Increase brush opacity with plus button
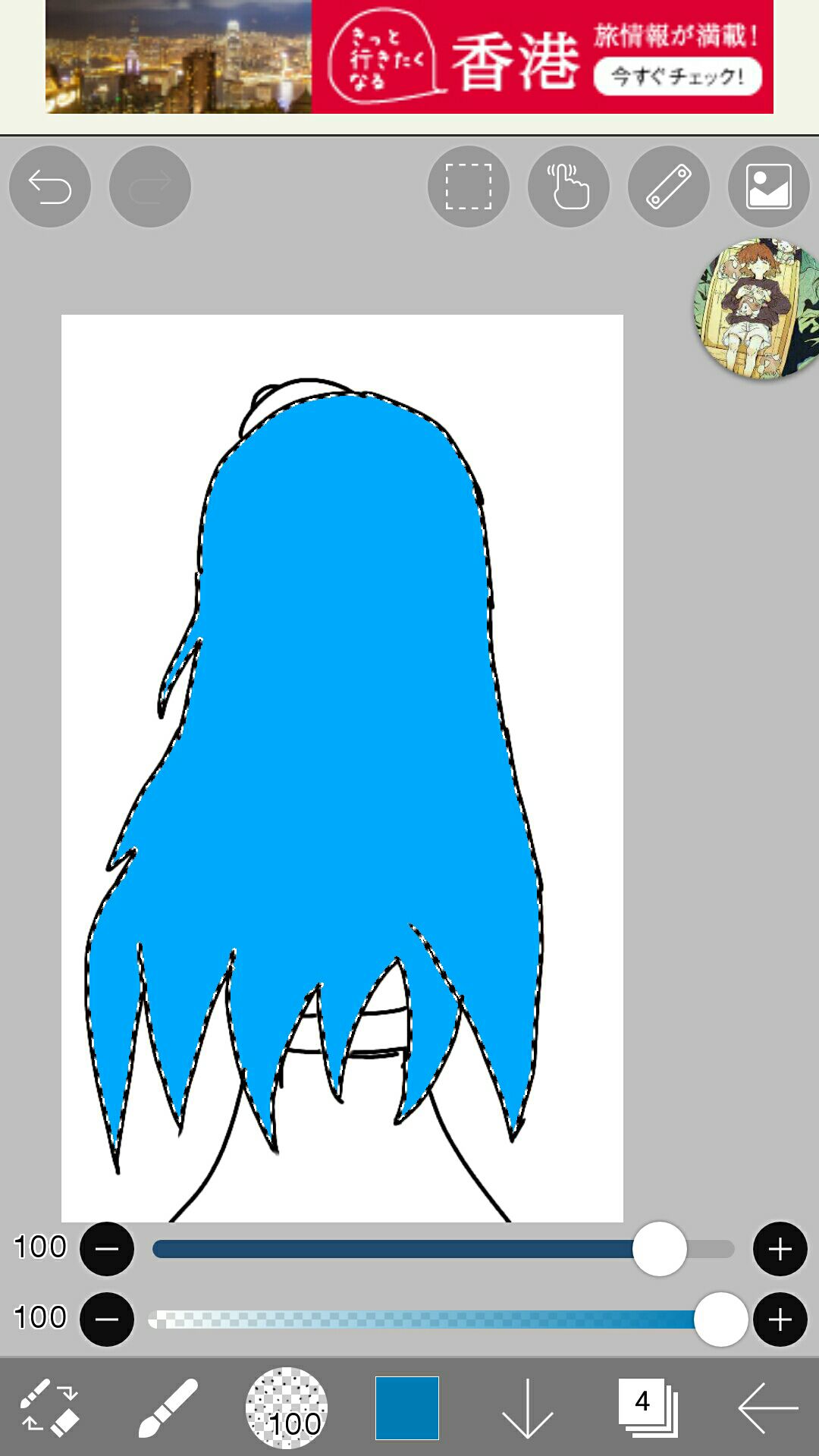 [x=780, y=1319]
